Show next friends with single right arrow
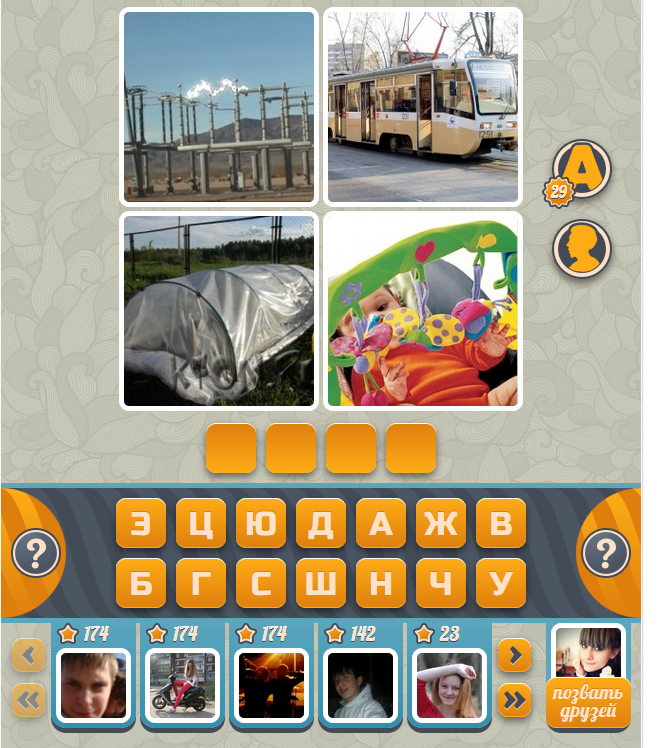This screenshot has width=657, height=748. coord(514,656)
